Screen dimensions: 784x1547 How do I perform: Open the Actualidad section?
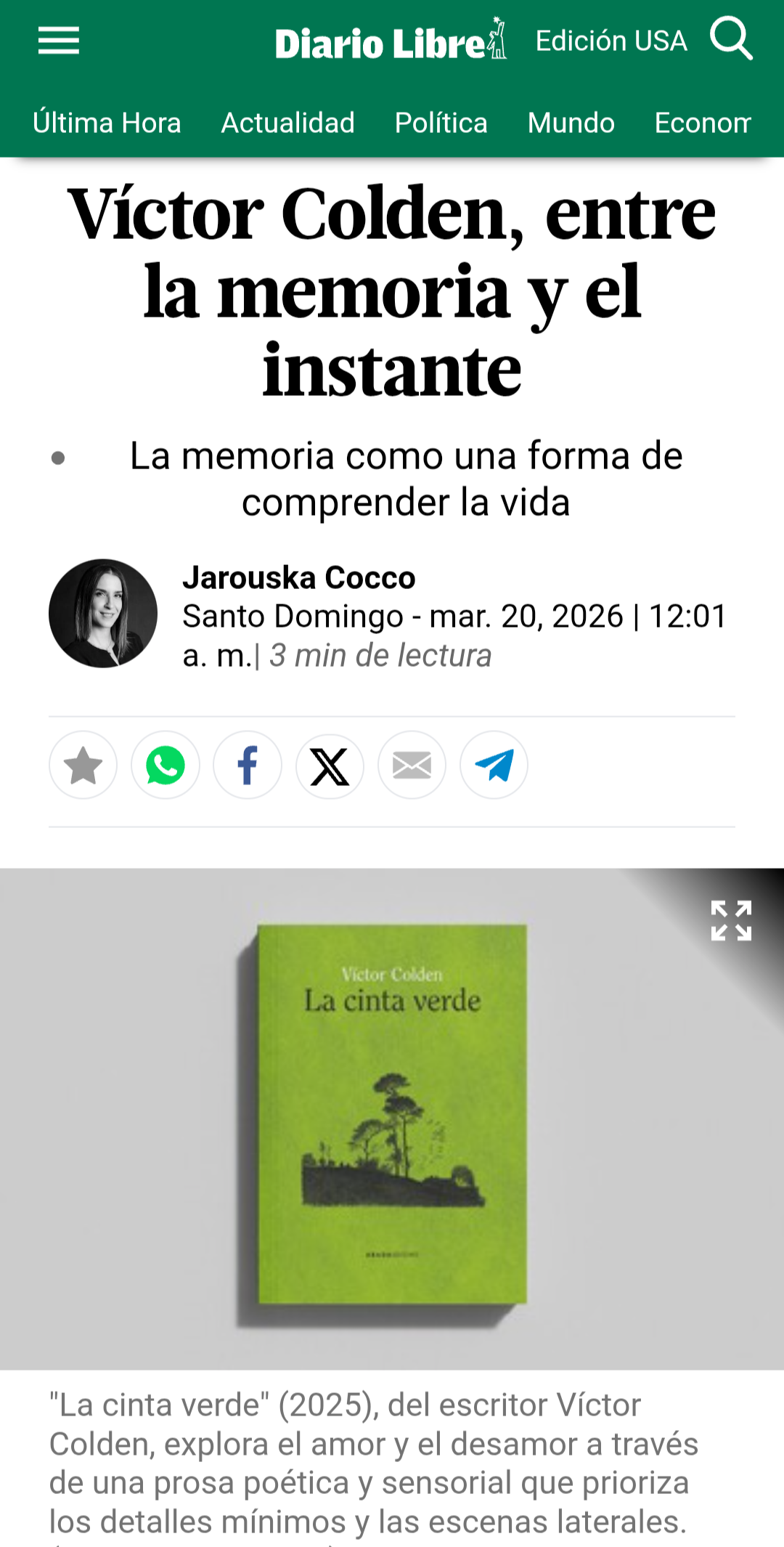pos(287,123)
